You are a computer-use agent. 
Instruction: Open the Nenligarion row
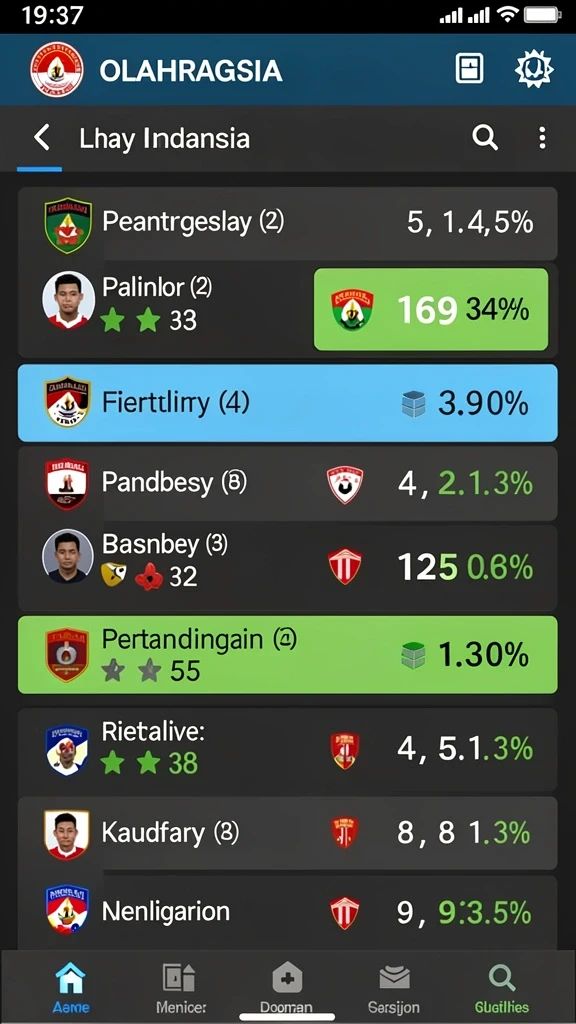287,912
